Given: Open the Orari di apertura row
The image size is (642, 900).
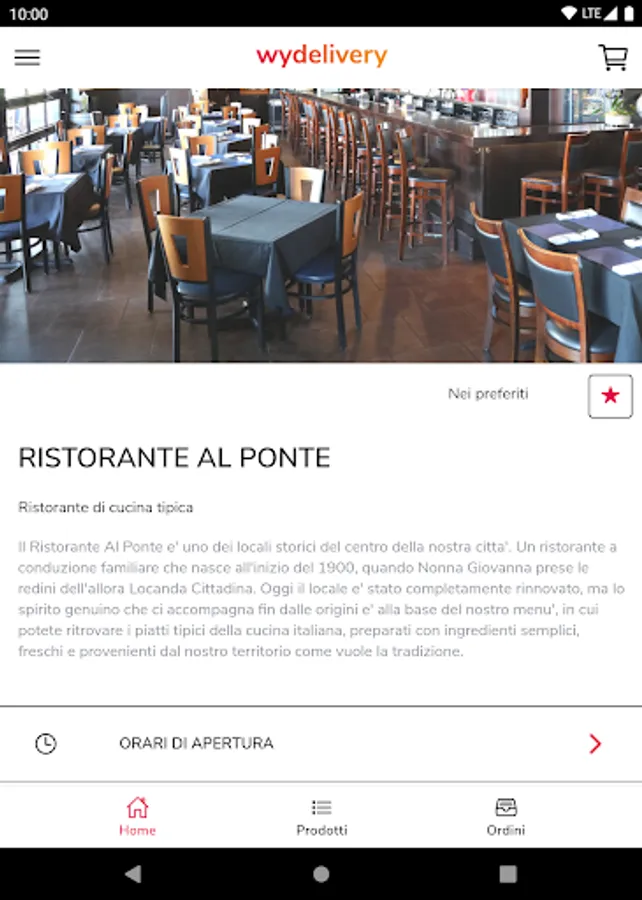Looking at the screenshot, I should click(x=320, y=744).
